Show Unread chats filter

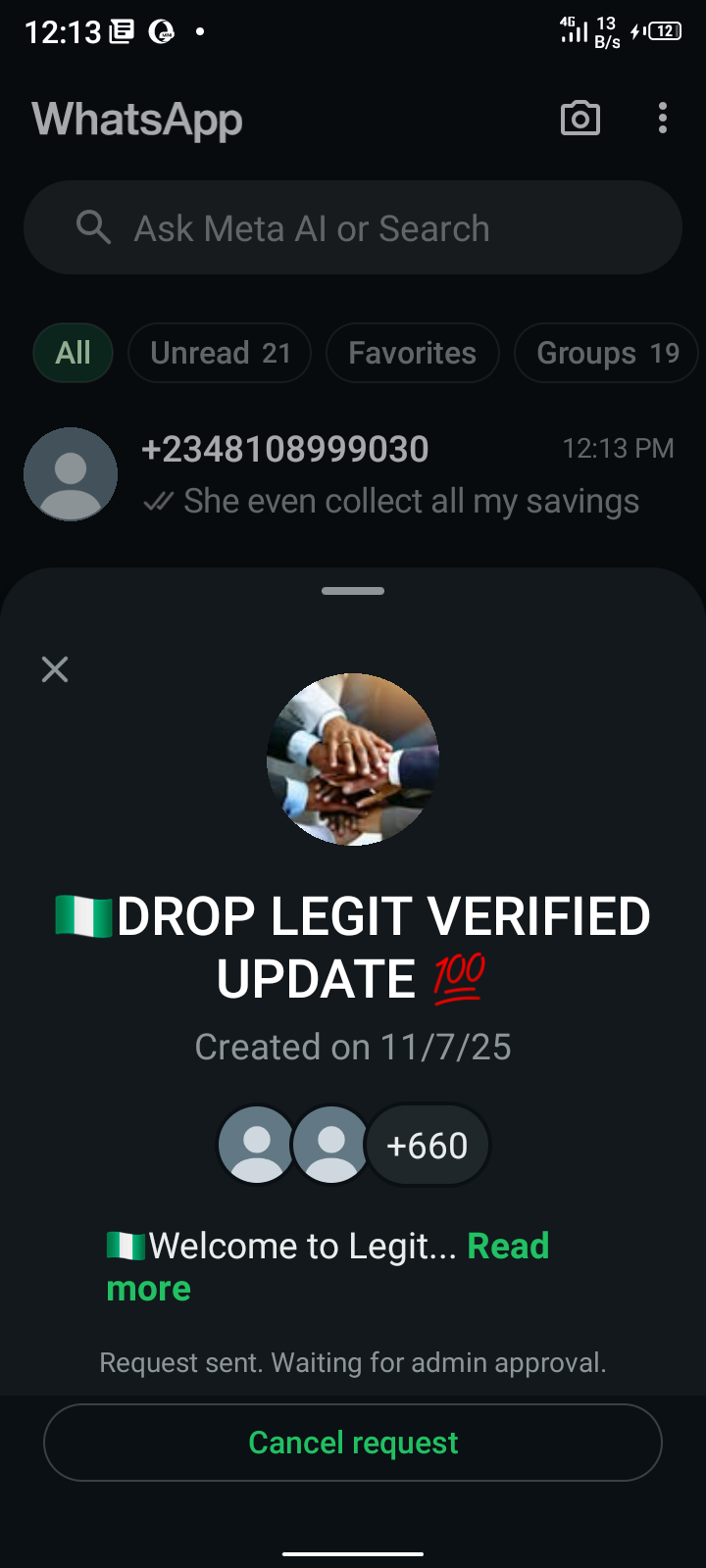[220, 353]
